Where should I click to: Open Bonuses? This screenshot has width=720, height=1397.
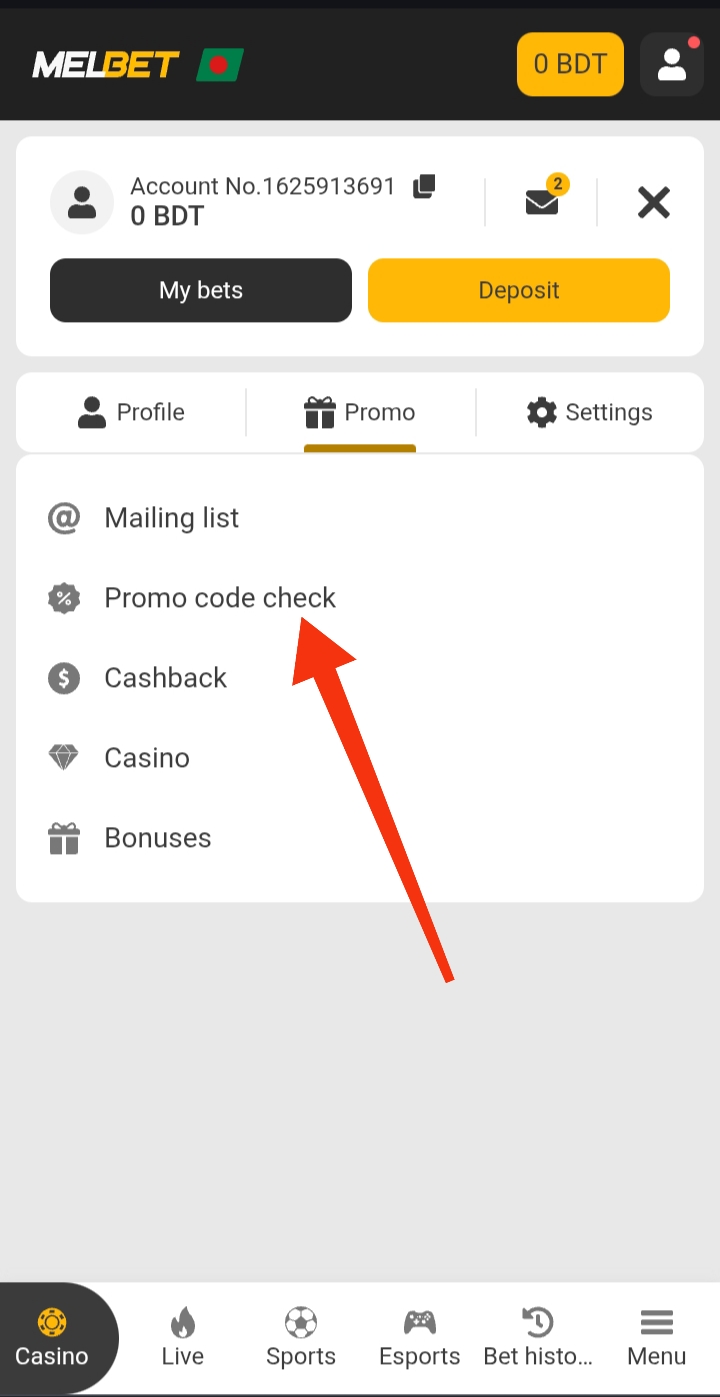point(158,838)
